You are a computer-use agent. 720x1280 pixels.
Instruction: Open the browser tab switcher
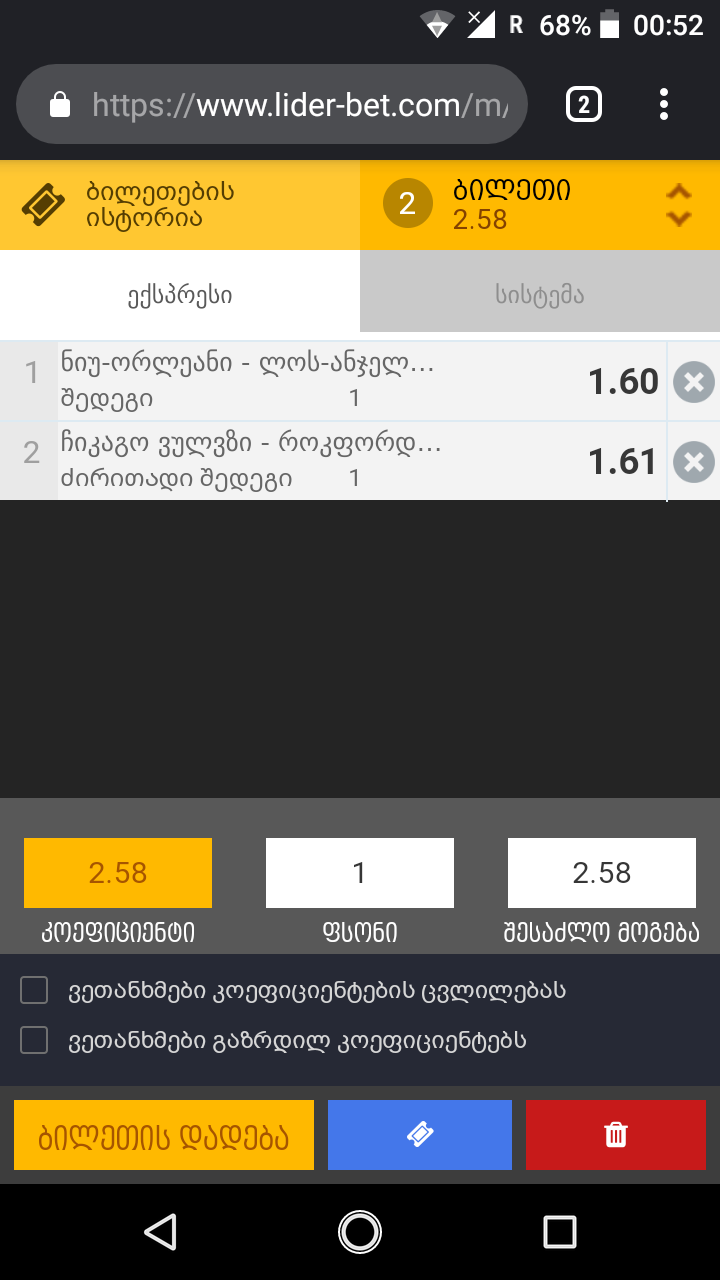click(x=584, y=104)
